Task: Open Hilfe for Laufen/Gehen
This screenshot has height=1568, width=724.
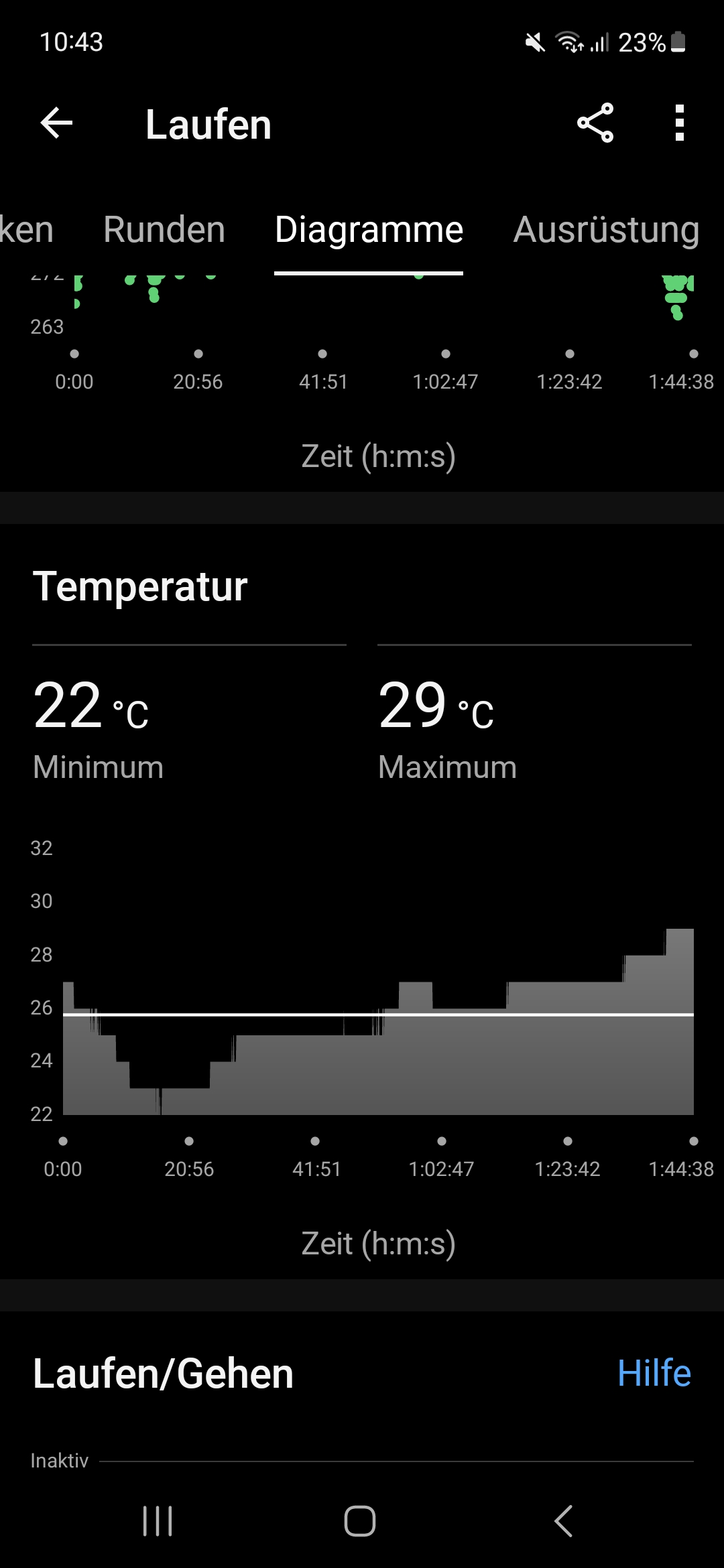Action: [x=654, y=1373]
